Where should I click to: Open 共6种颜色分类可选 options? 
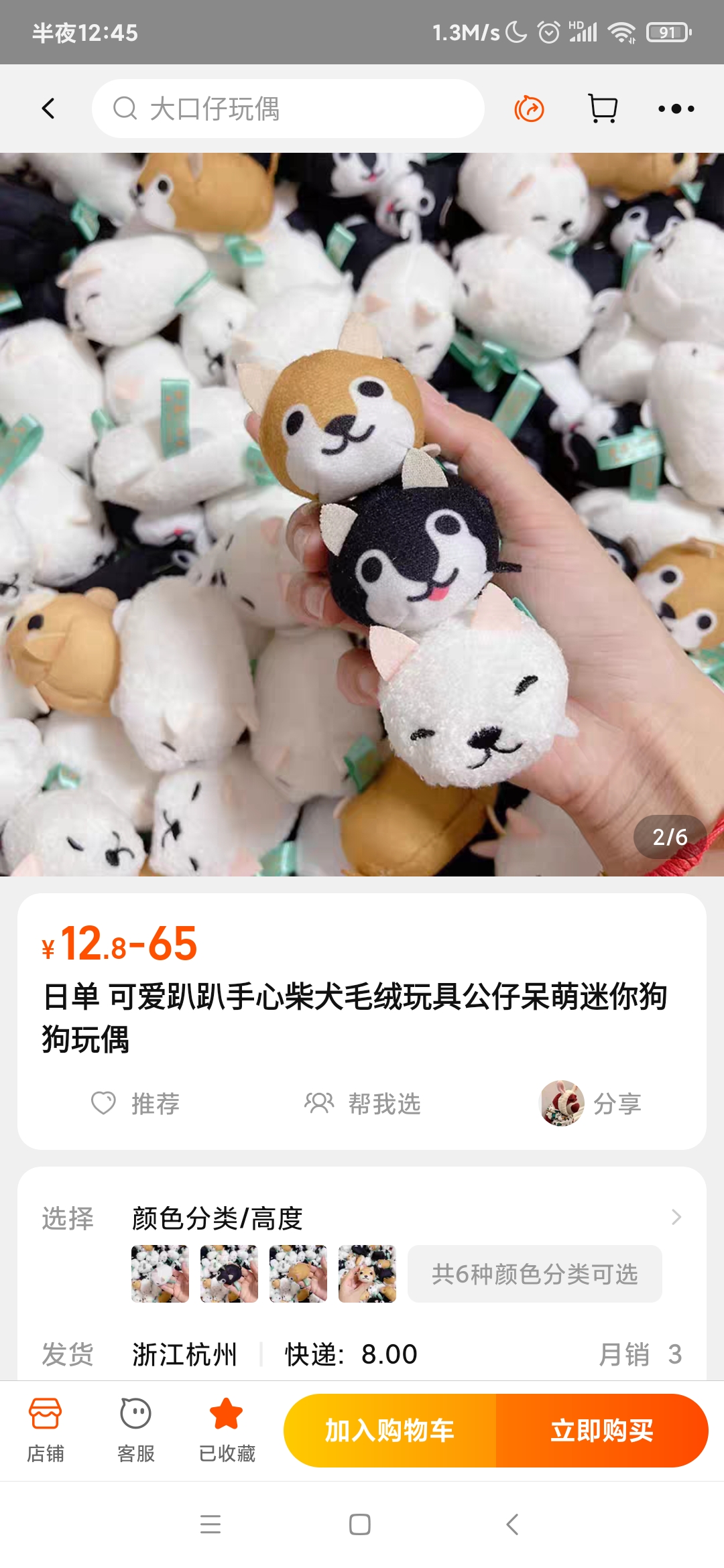pyautogui.click(x=534, y=1274)
